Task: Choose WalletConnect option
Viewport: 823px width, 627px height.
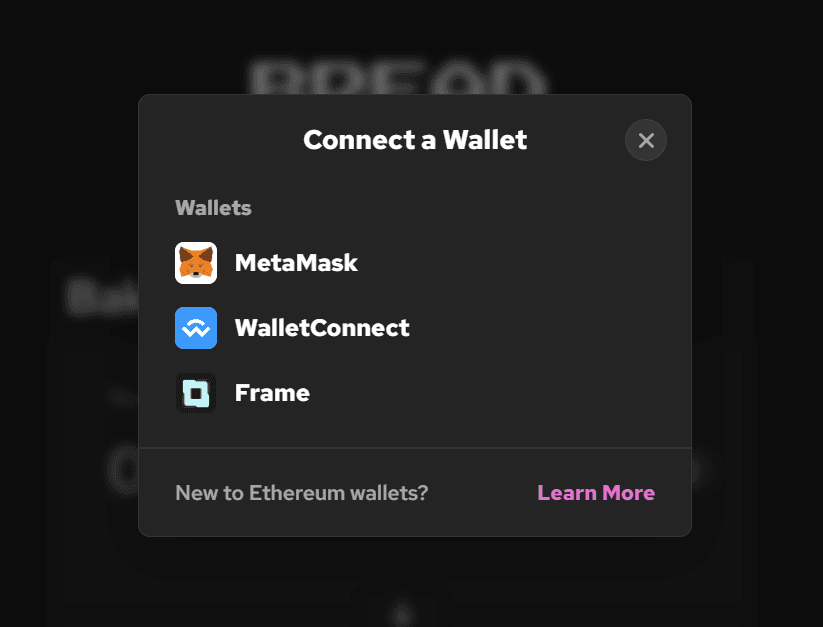Action: [x=320, y=328]
